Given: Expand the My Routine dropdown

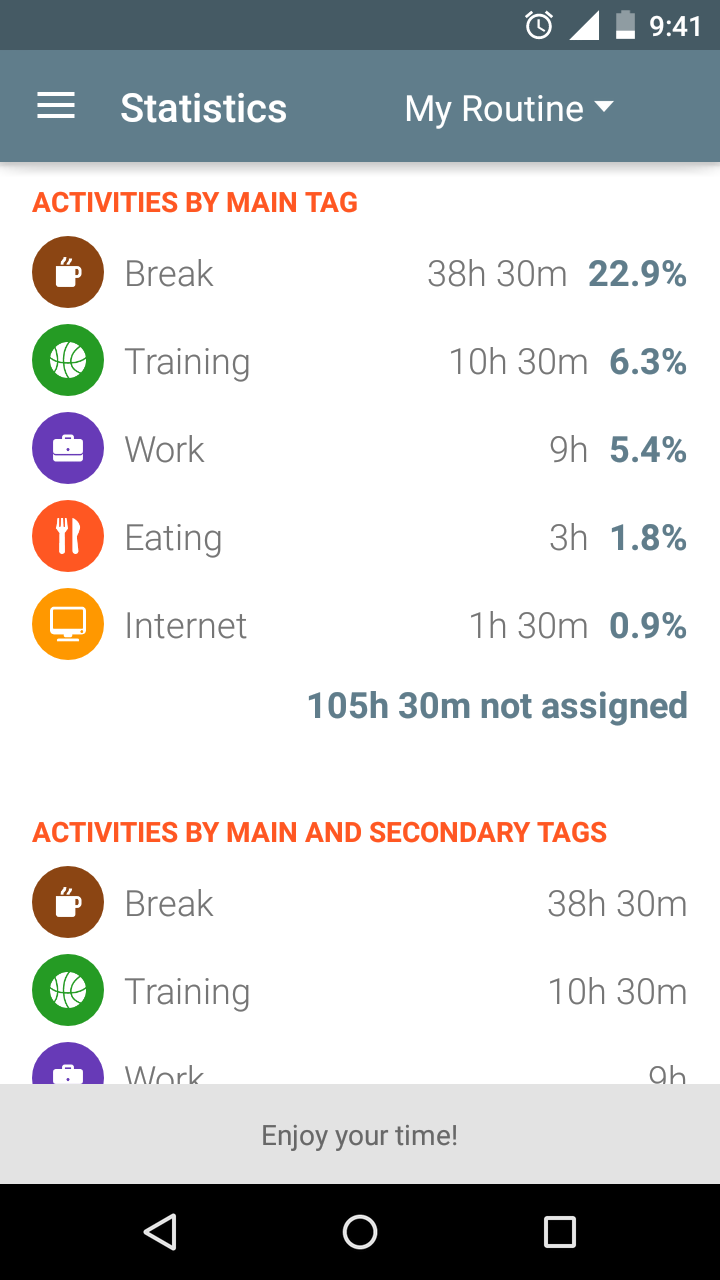Looking at the screenshot, I should click(x=508, y=108).
